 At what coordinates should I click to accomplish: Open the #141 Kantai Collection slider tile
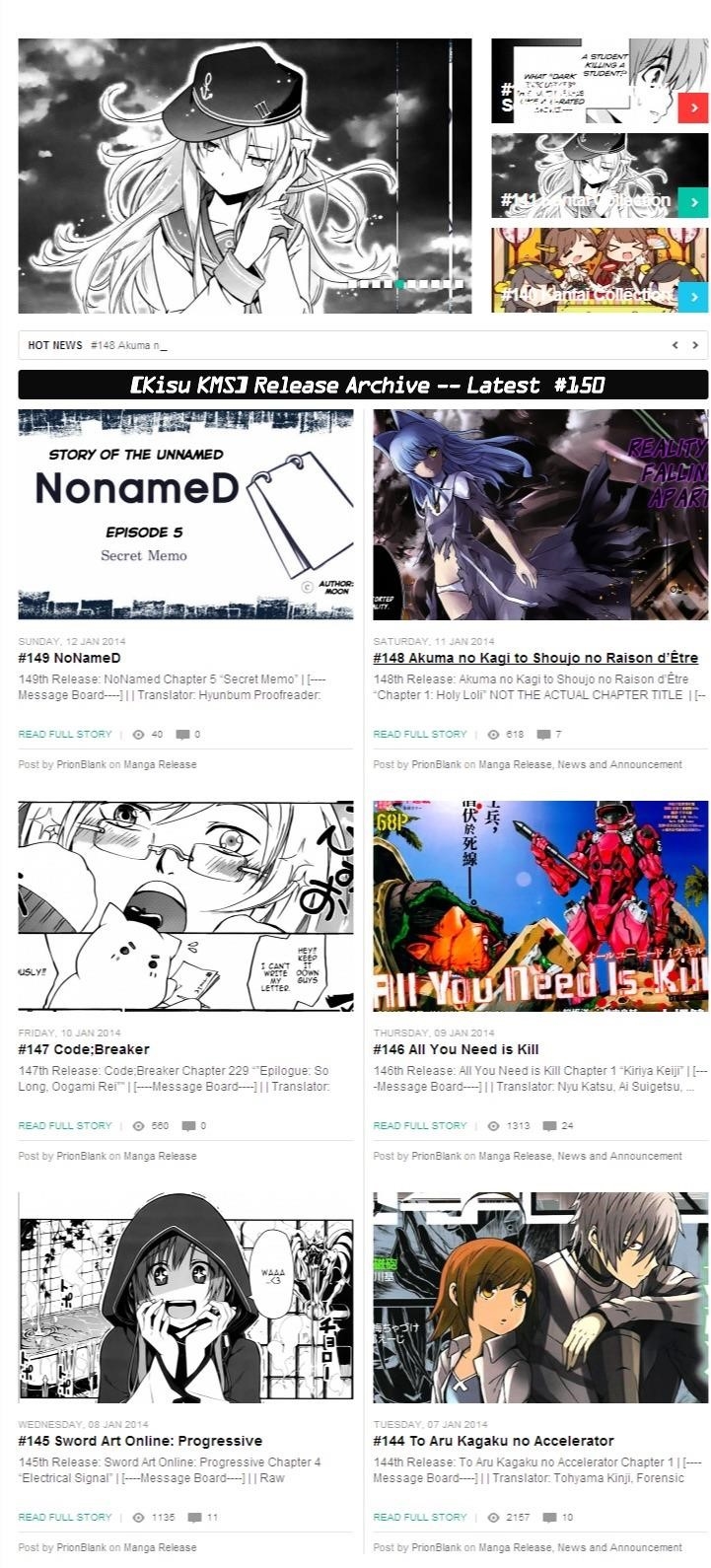(585, 201)
